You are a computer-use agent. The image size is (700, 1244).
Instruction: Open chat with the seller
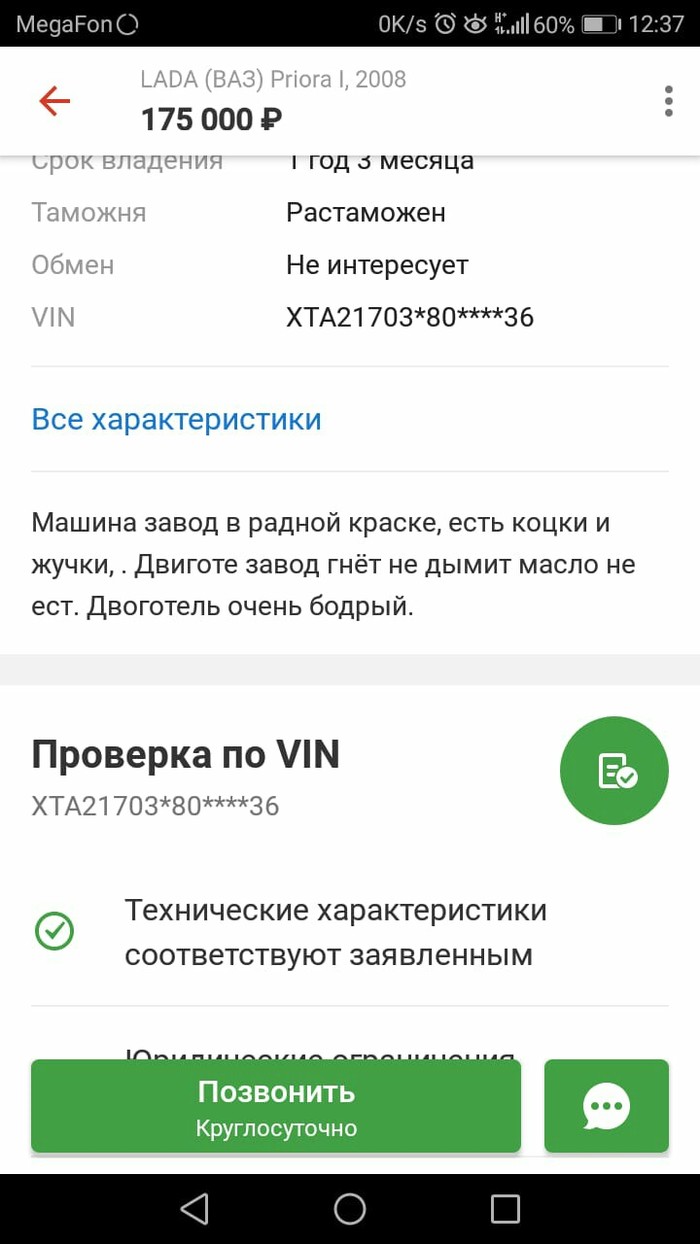[606, 1106]
